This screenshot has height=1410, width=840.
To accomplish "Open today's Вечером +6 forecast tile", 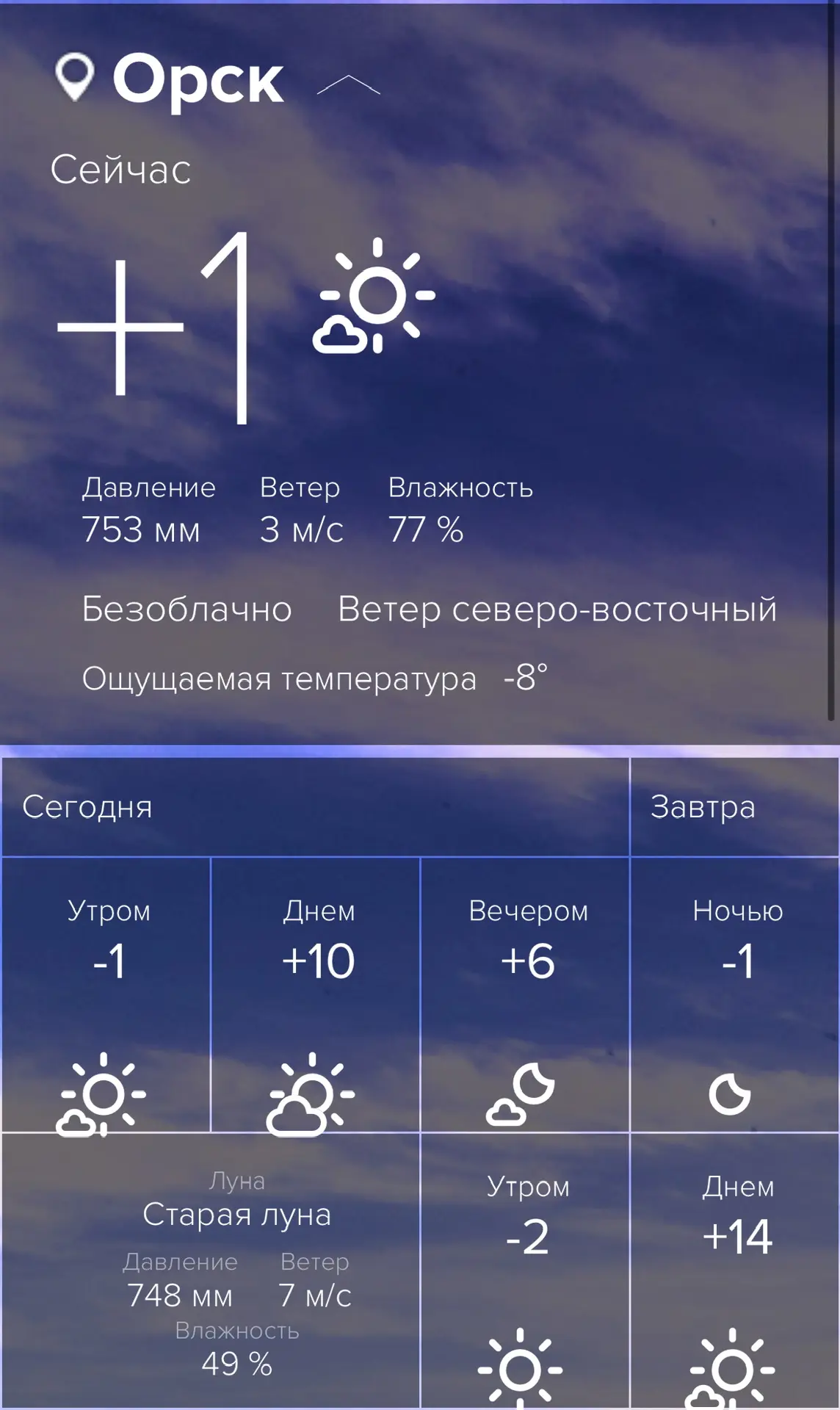I will [x=526, y=995].
